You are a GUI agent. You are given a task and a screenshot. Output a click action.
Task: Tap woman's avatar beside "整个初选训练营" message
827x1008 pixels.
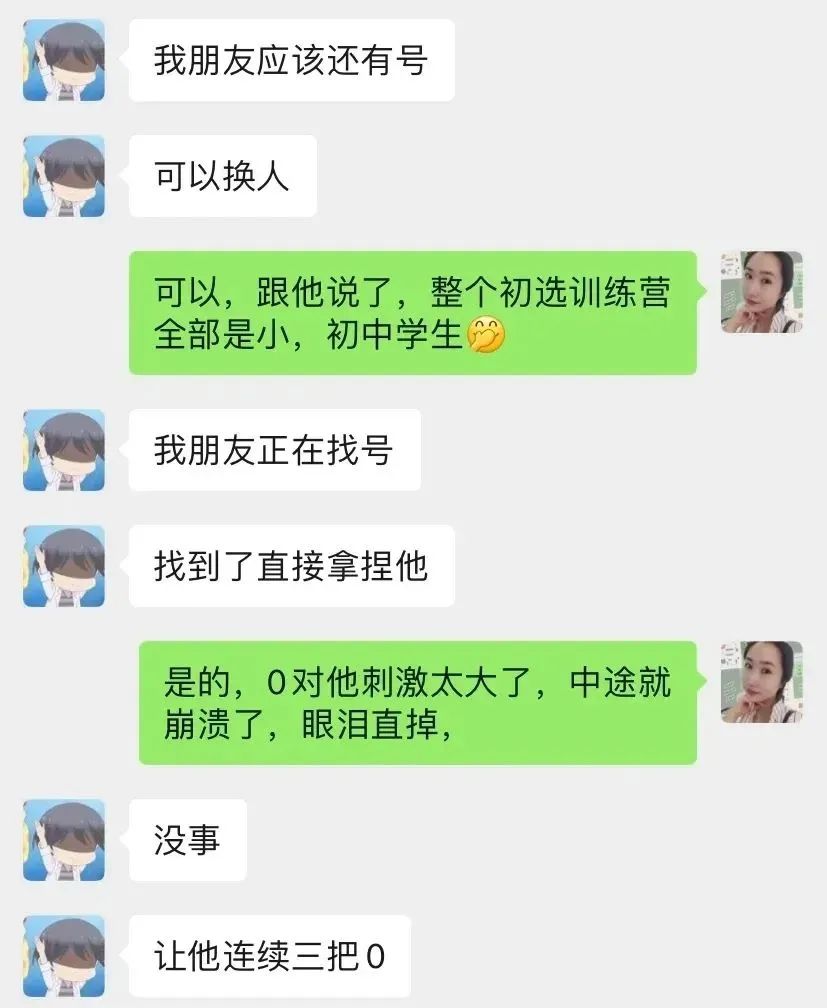761,292
